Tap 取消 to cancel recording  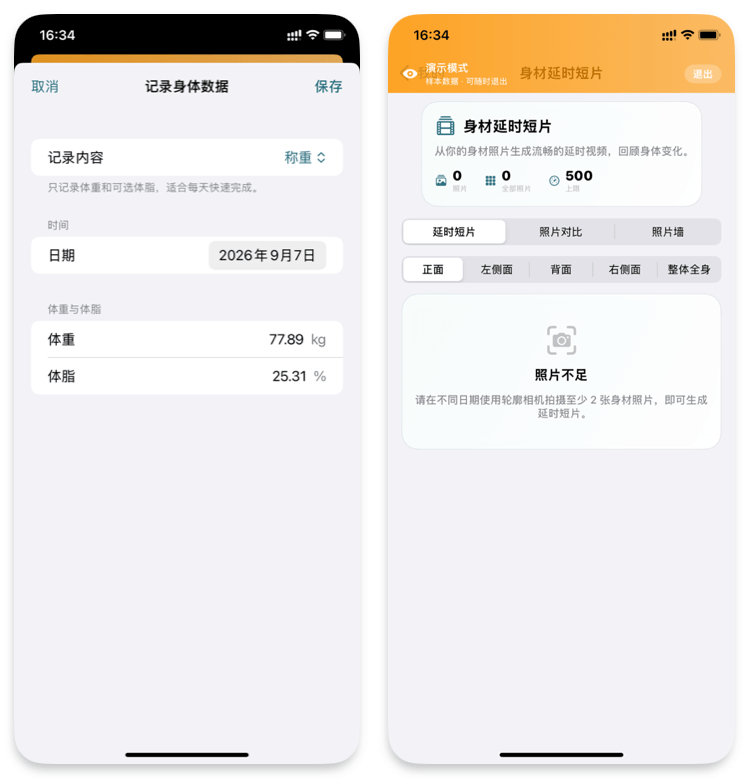pos(45,87)
